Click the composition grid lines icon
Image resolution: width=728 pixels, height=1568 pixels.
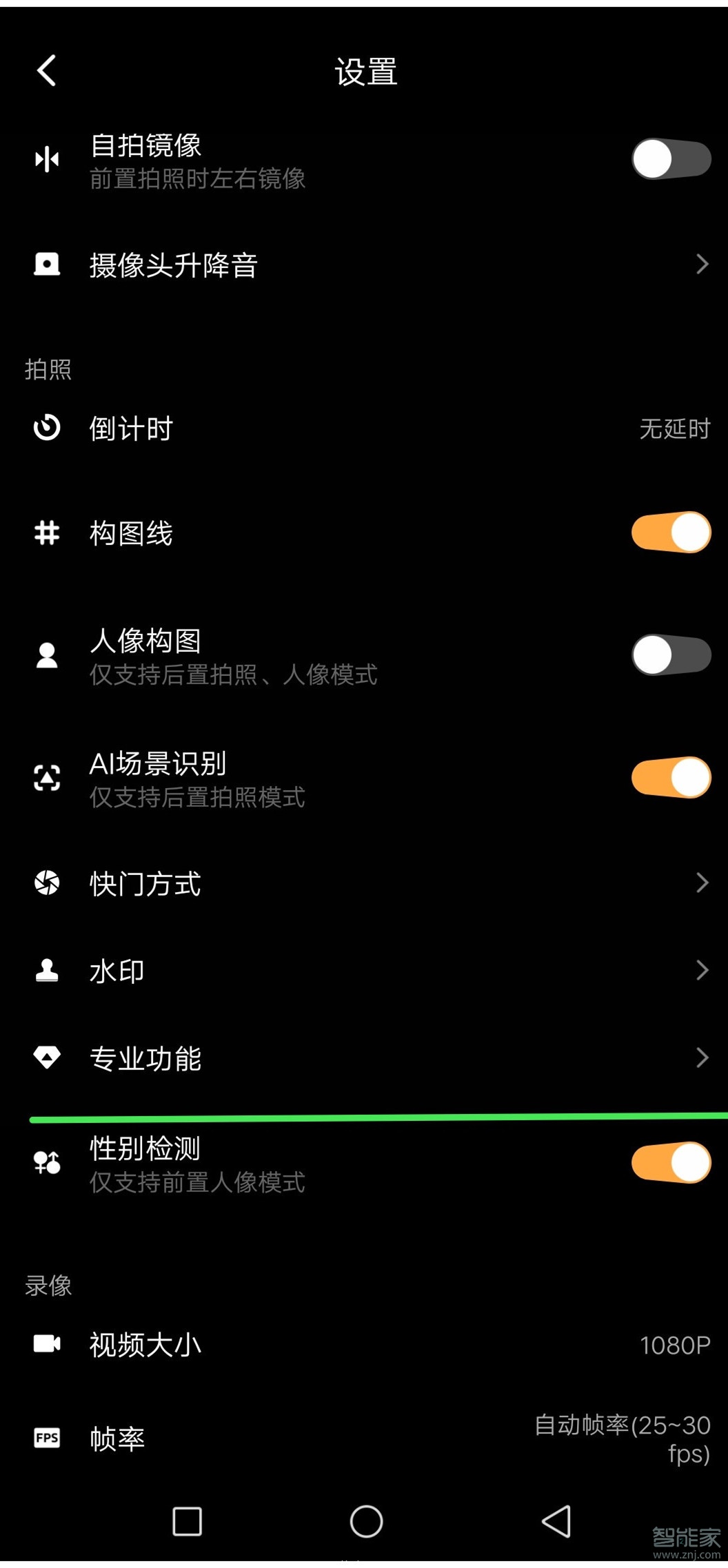(x=46, y=533)
